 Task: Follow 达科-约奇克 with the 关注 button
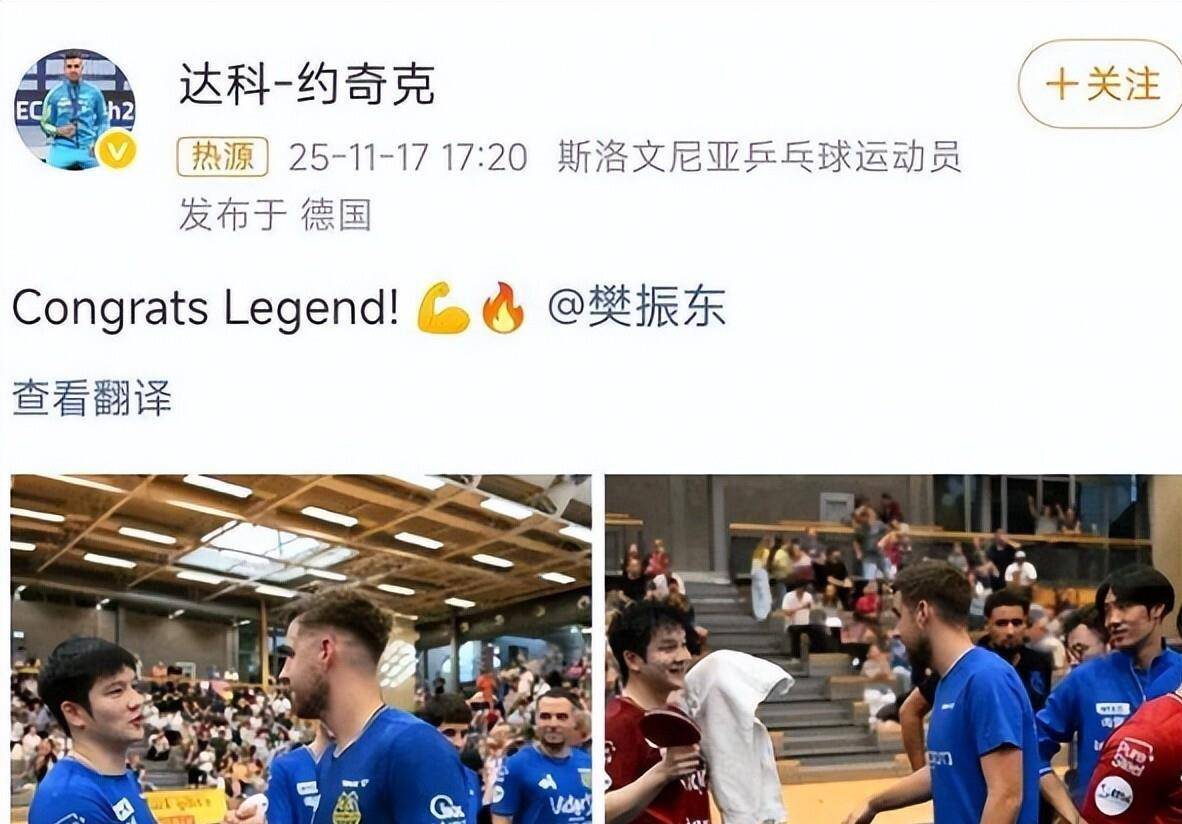[1102, 85]
